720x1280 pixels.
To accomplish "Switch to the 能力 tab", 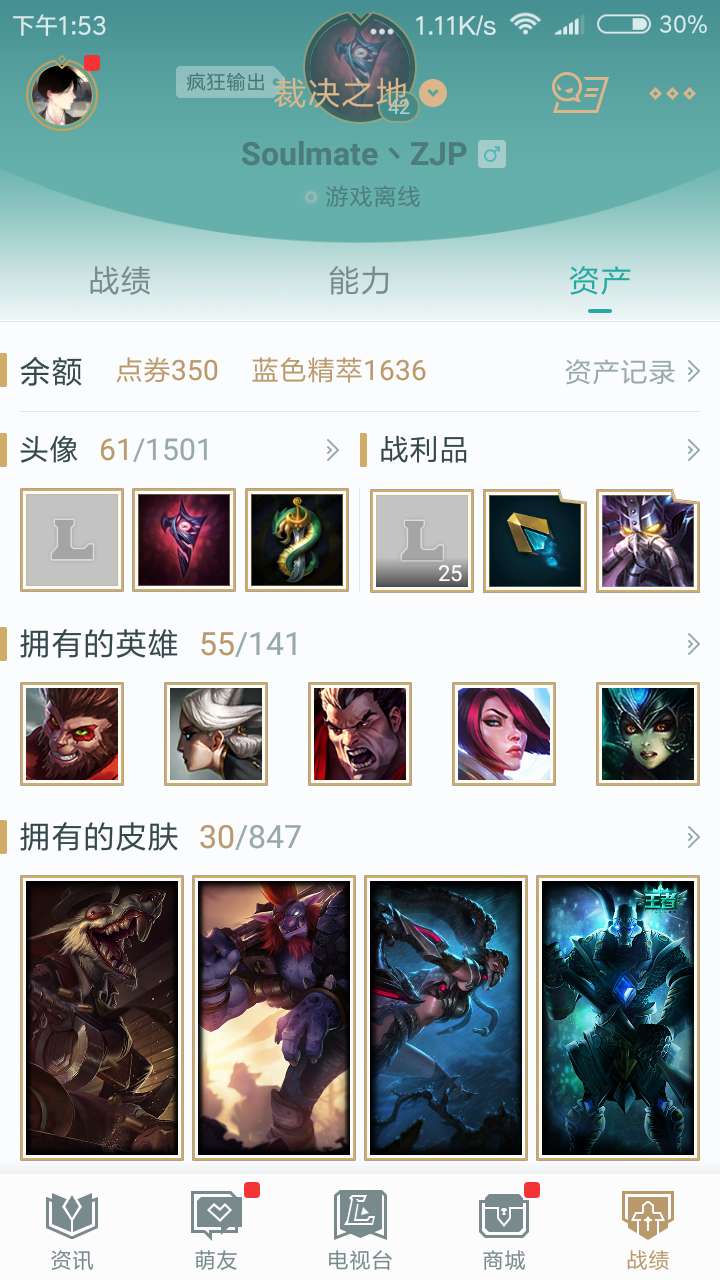I will tap(359, 281).
